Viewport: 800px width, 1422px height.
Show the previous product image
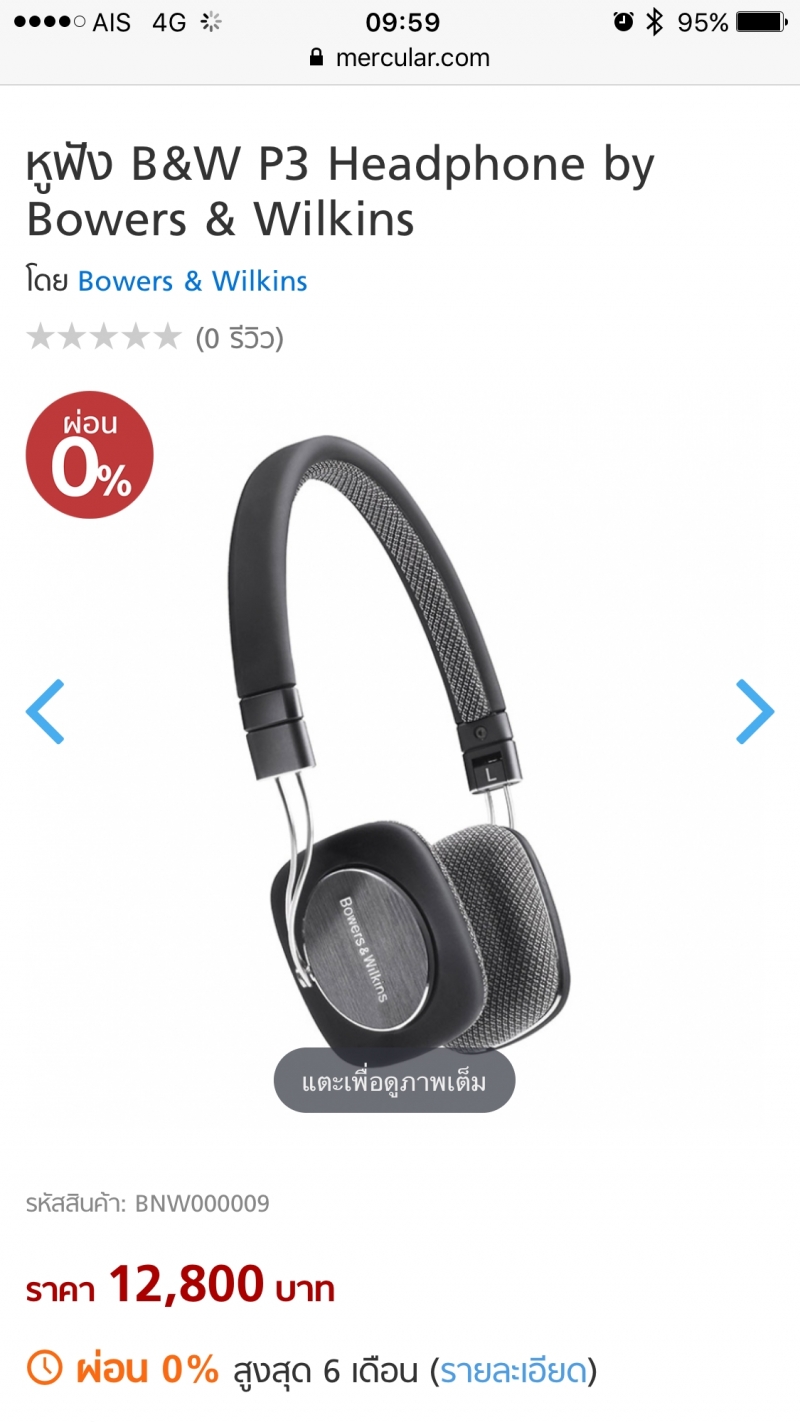tap(45, 711)
